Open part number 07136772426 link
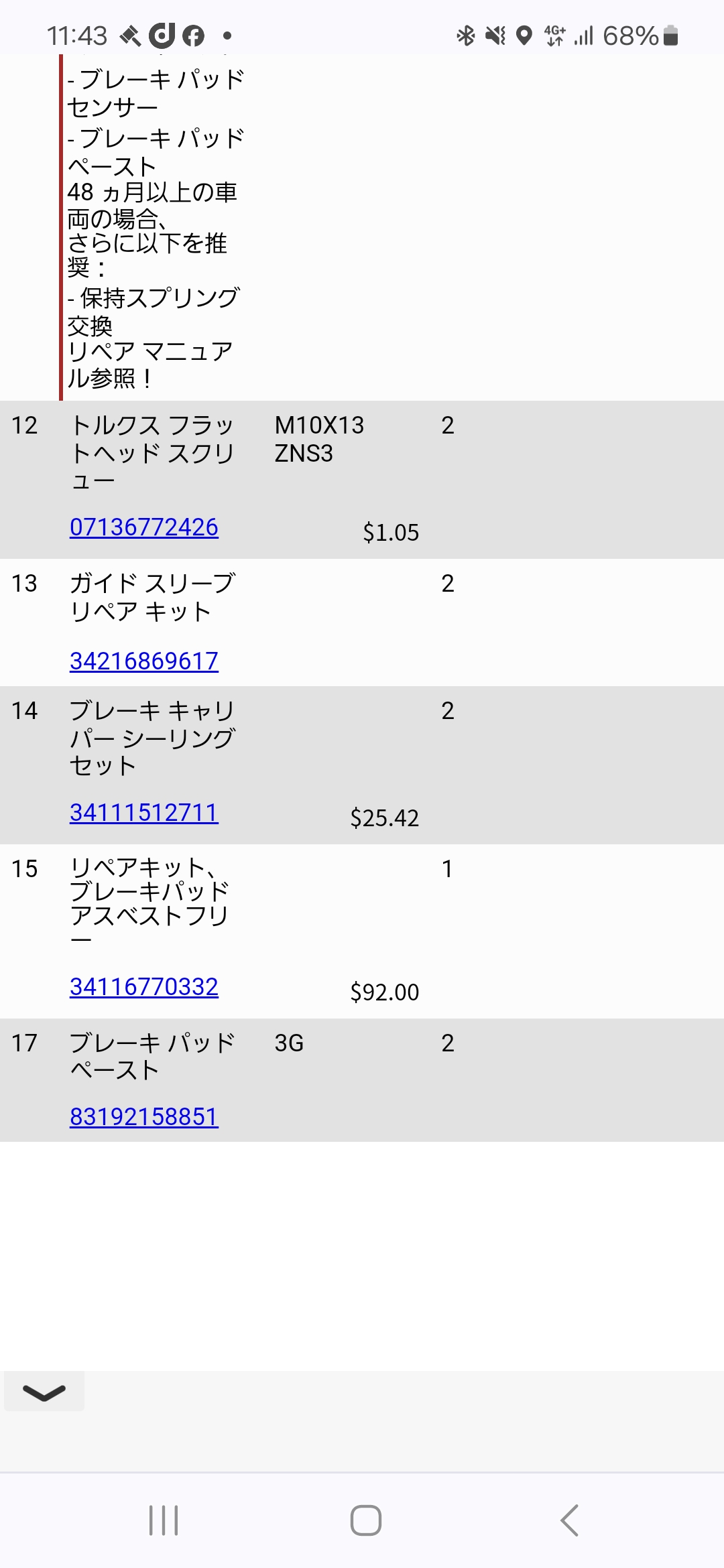724x1568 pixels. tap(144, 527)
